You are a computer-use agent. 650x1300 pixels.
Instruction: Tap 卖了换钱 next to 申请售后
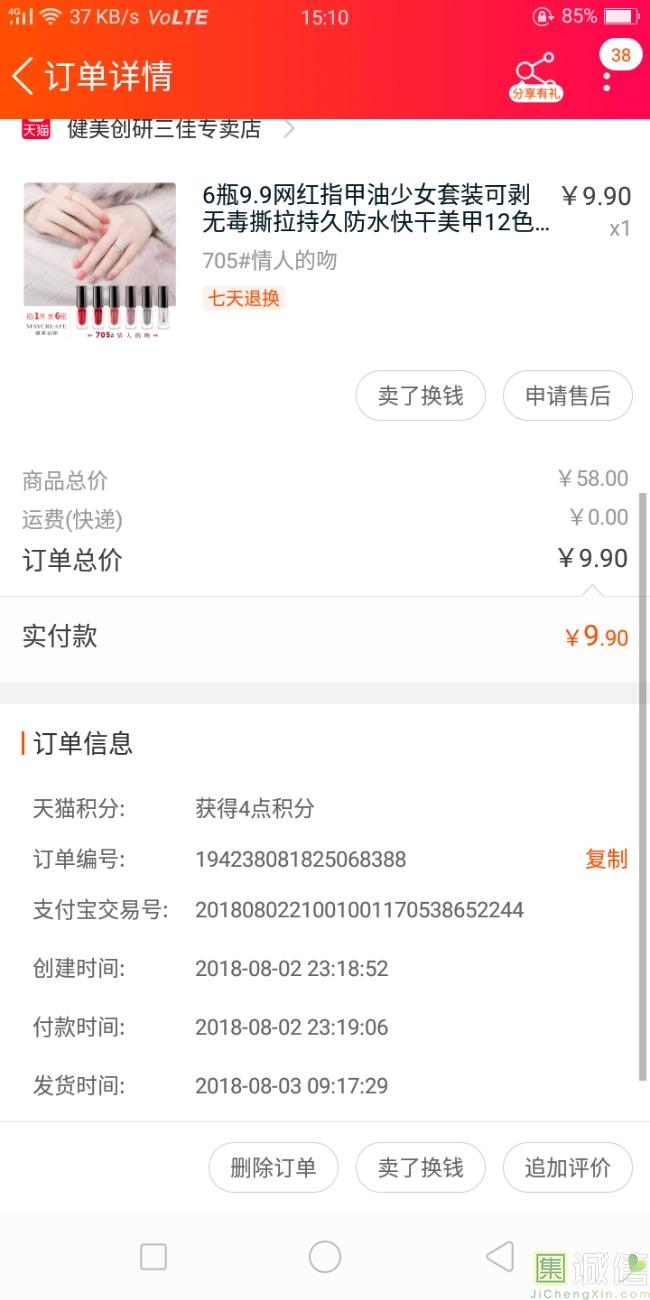point(421,396)
